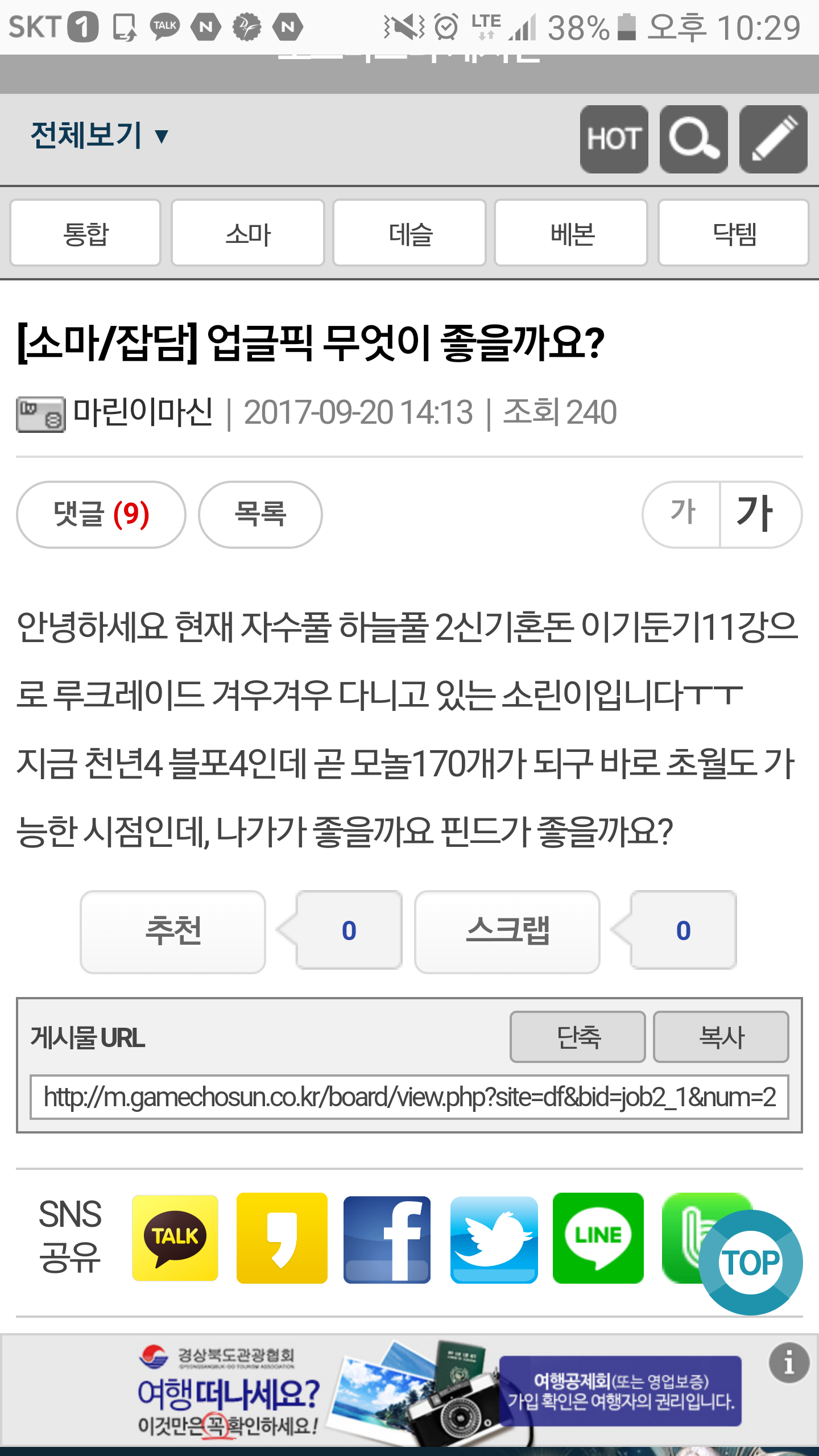
Task: Select the 데슬 tab
Action: point(409,233)
